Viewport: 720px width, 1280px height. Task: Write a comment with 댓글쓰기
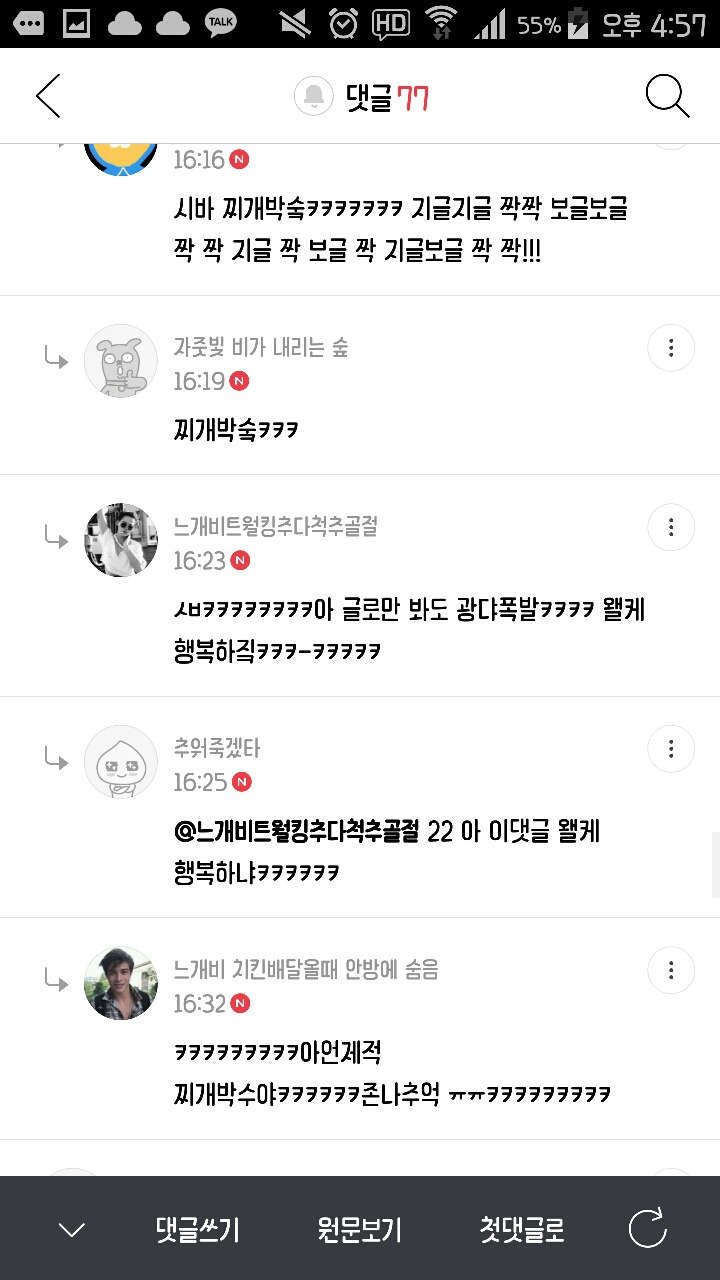198,1230
